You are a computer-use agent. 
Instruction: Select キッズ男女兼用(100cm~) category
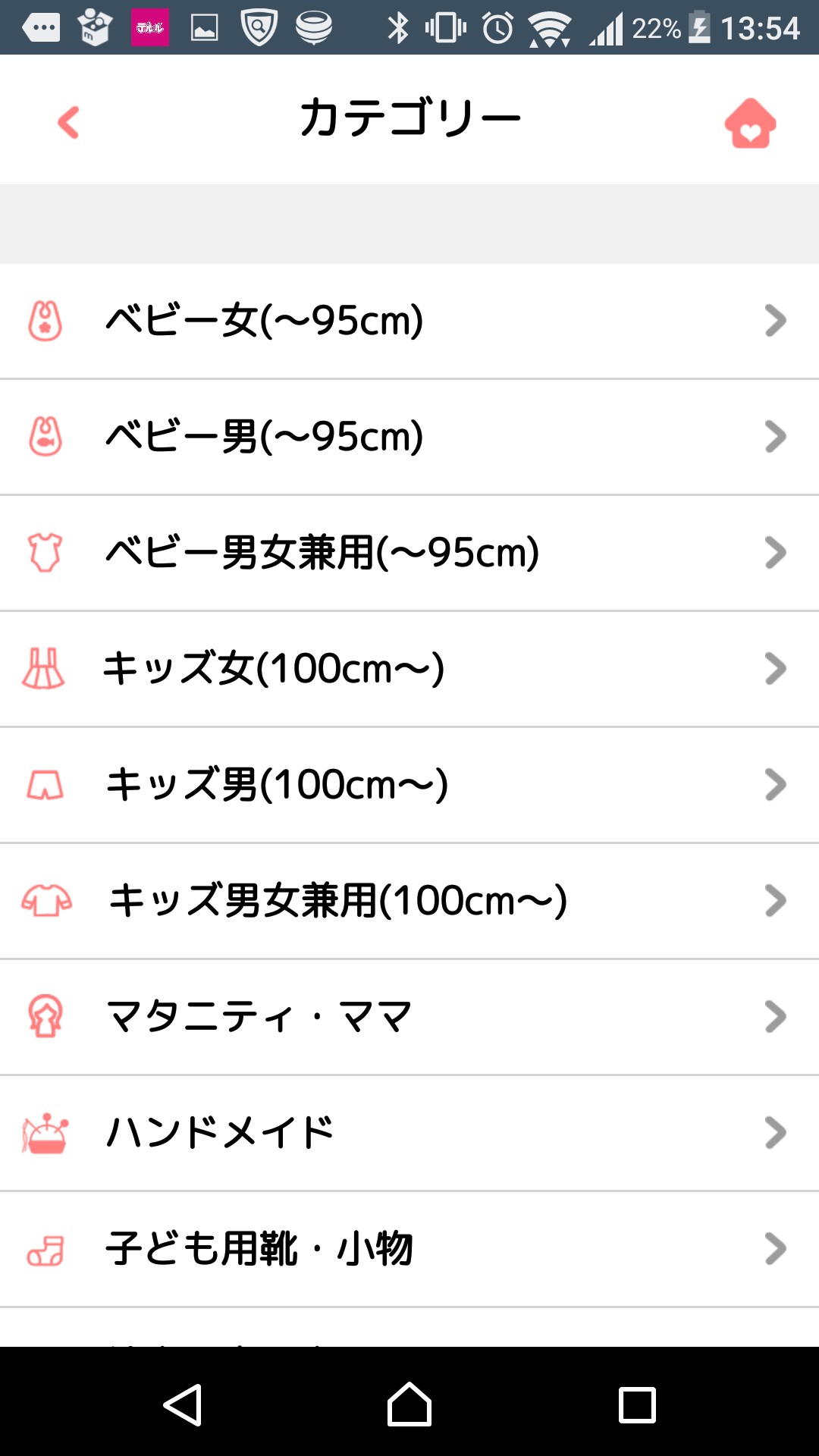pyautogui.click(x=409, y=901)
